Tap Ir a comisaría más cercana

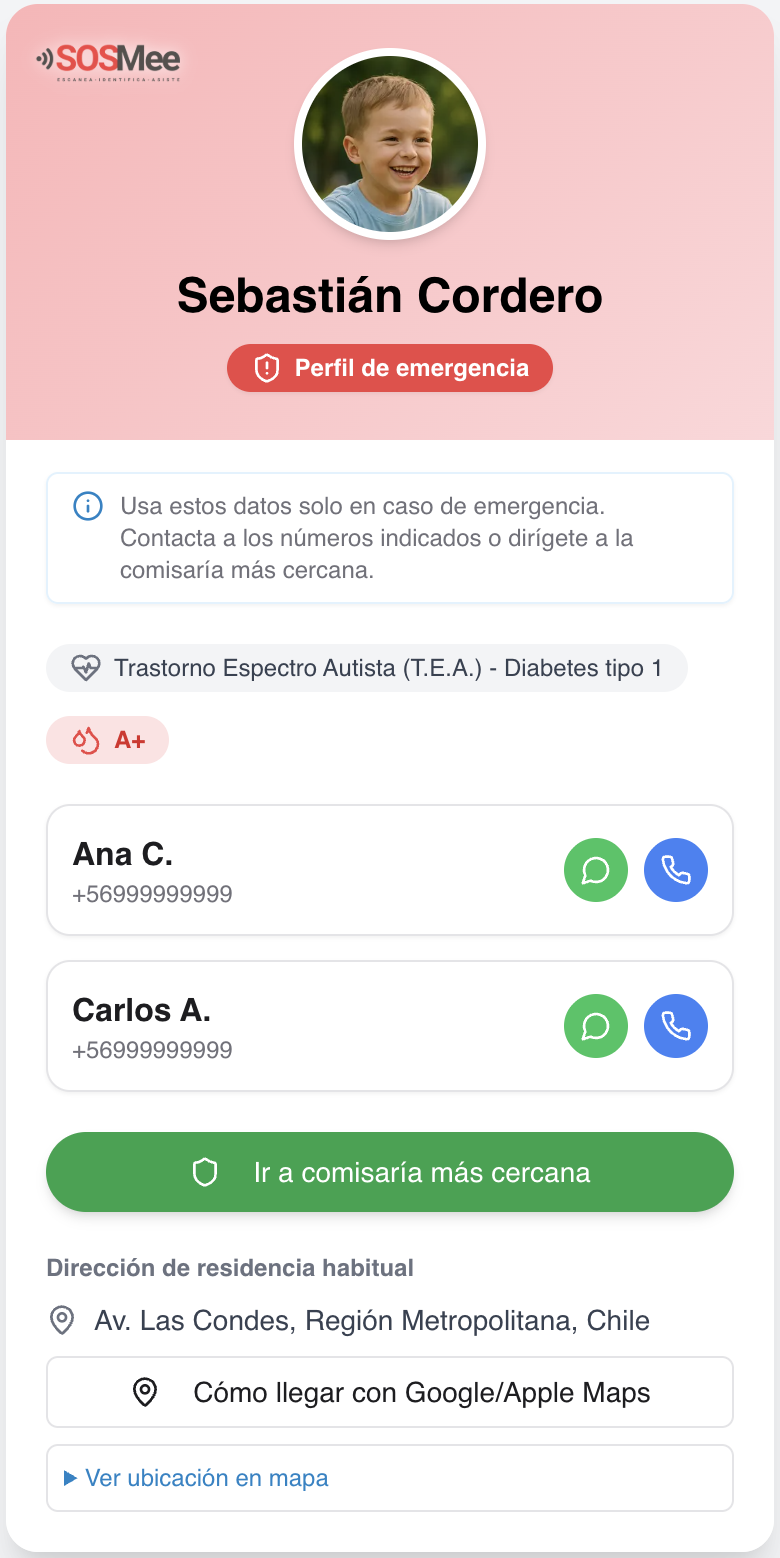pyautogui.click(x=390, y=1172)
